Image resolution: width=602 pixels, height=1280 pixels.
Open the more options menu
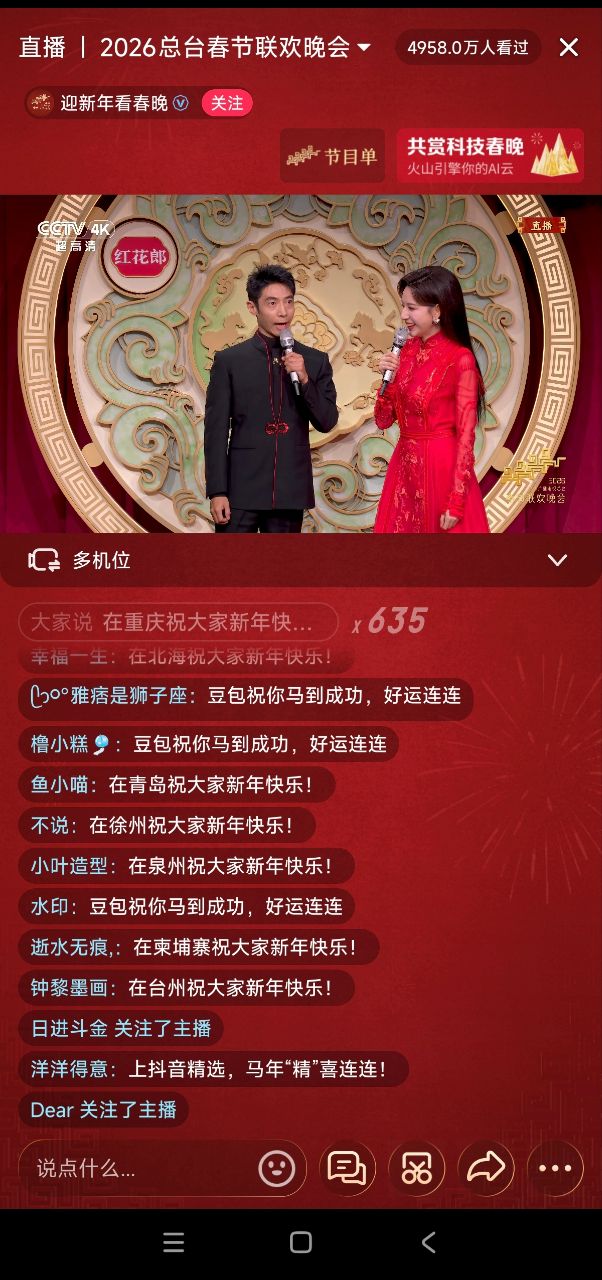(555, 1168)
